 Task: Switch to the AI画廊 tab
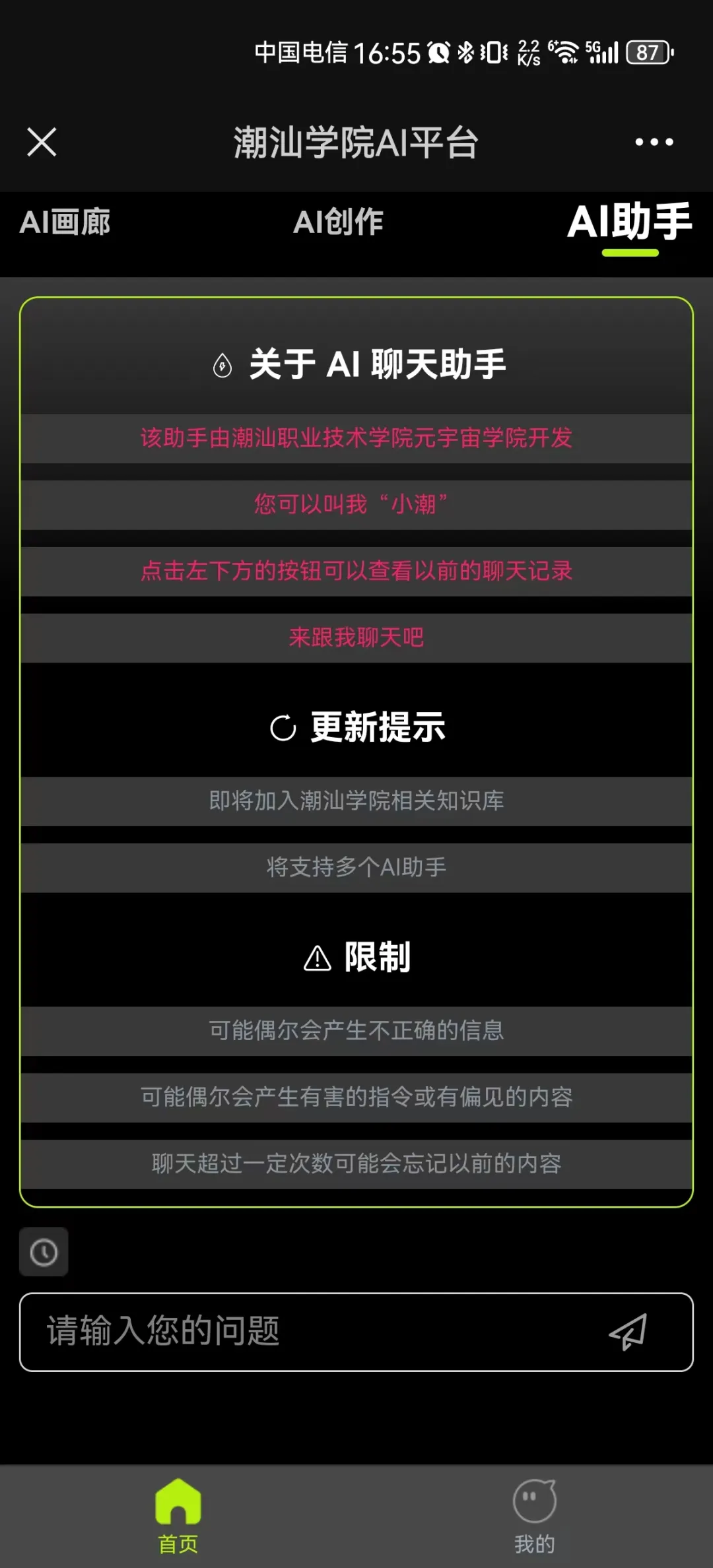(x=65, y=222)
